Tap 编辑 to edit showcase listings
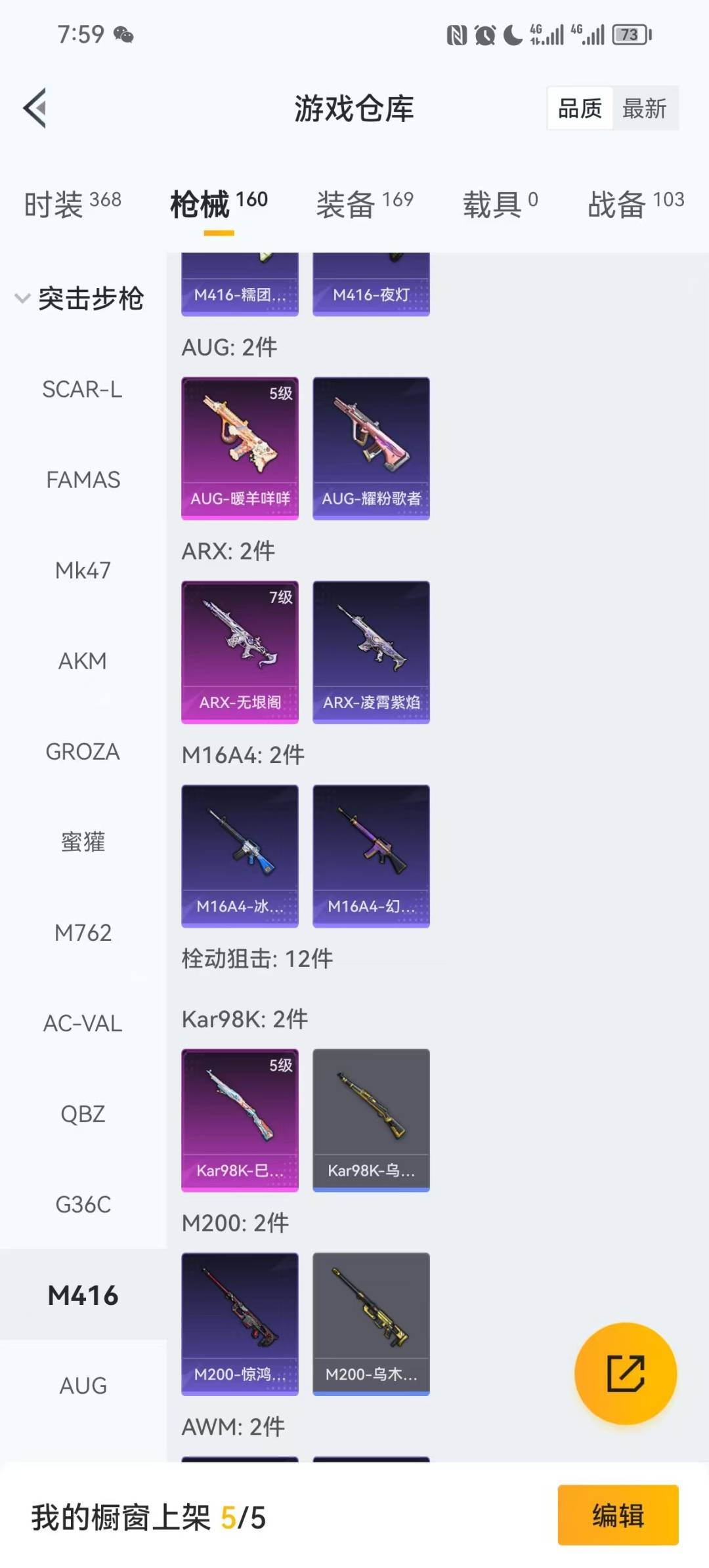709x1568 pixels. click(618, 1516)
